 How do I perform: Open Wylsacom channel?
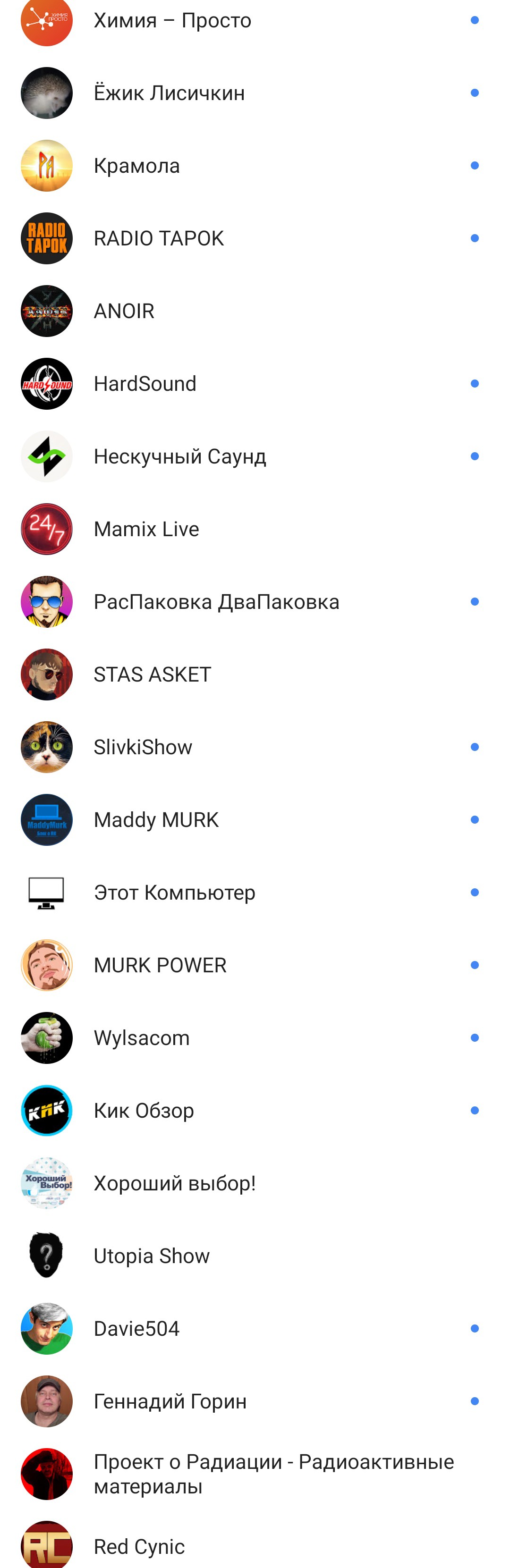[x=255, y=1038]
